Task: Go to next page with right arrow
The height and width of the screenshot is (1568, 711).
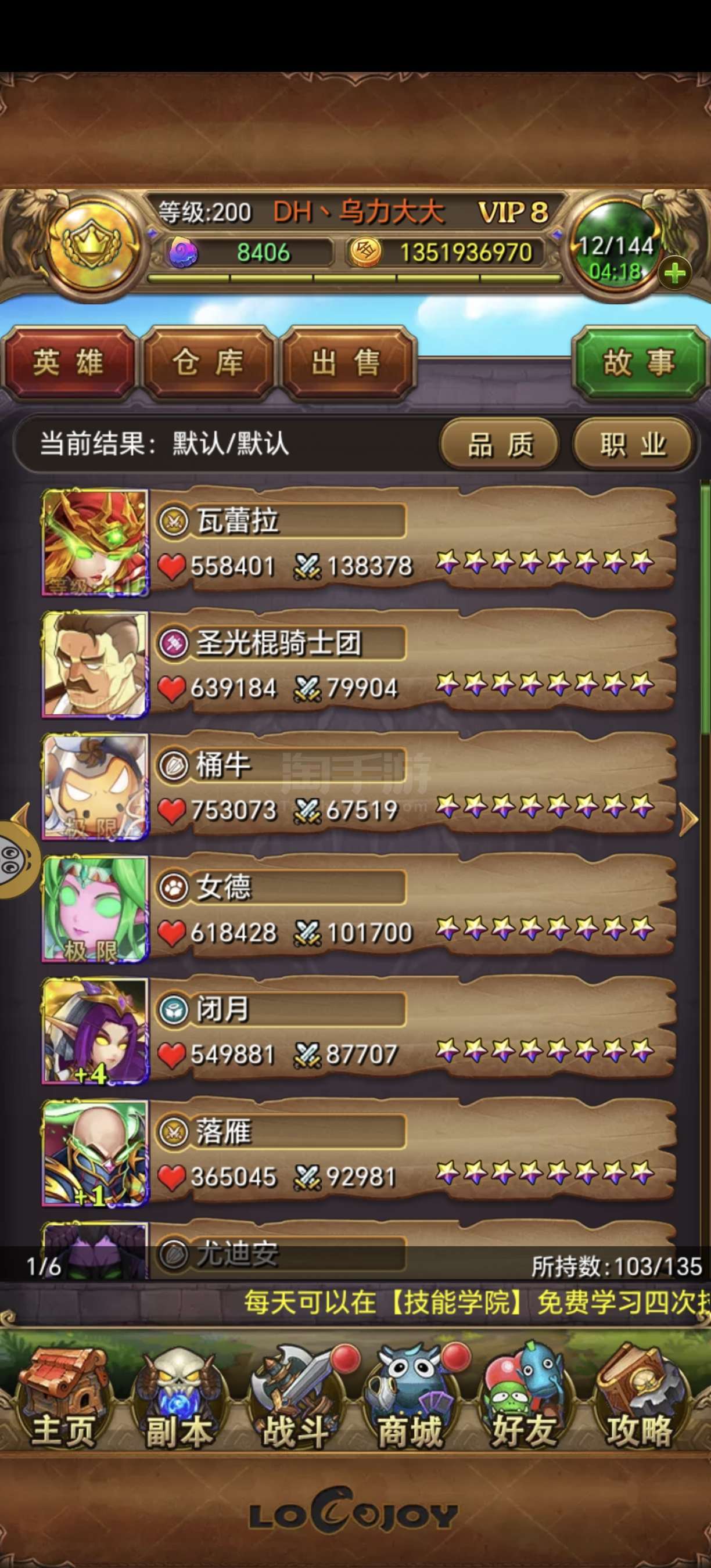Action: [x=688, y=820]
